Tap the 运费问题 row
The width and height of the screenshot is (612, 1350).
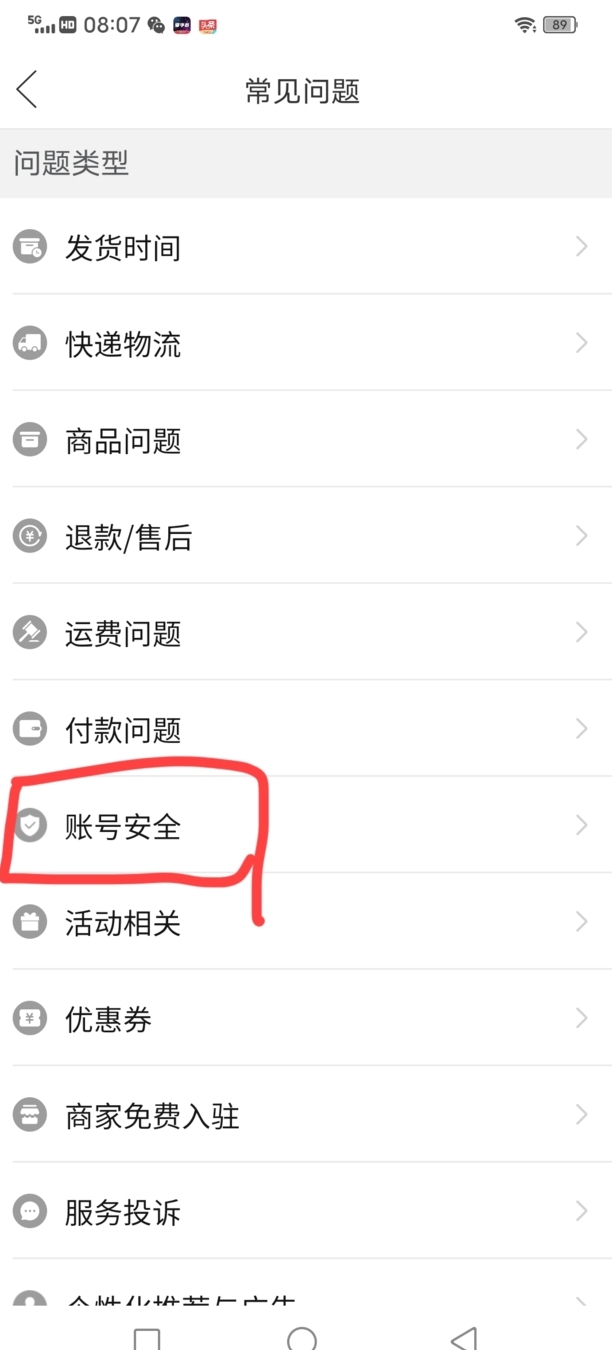tap(306, 632)
